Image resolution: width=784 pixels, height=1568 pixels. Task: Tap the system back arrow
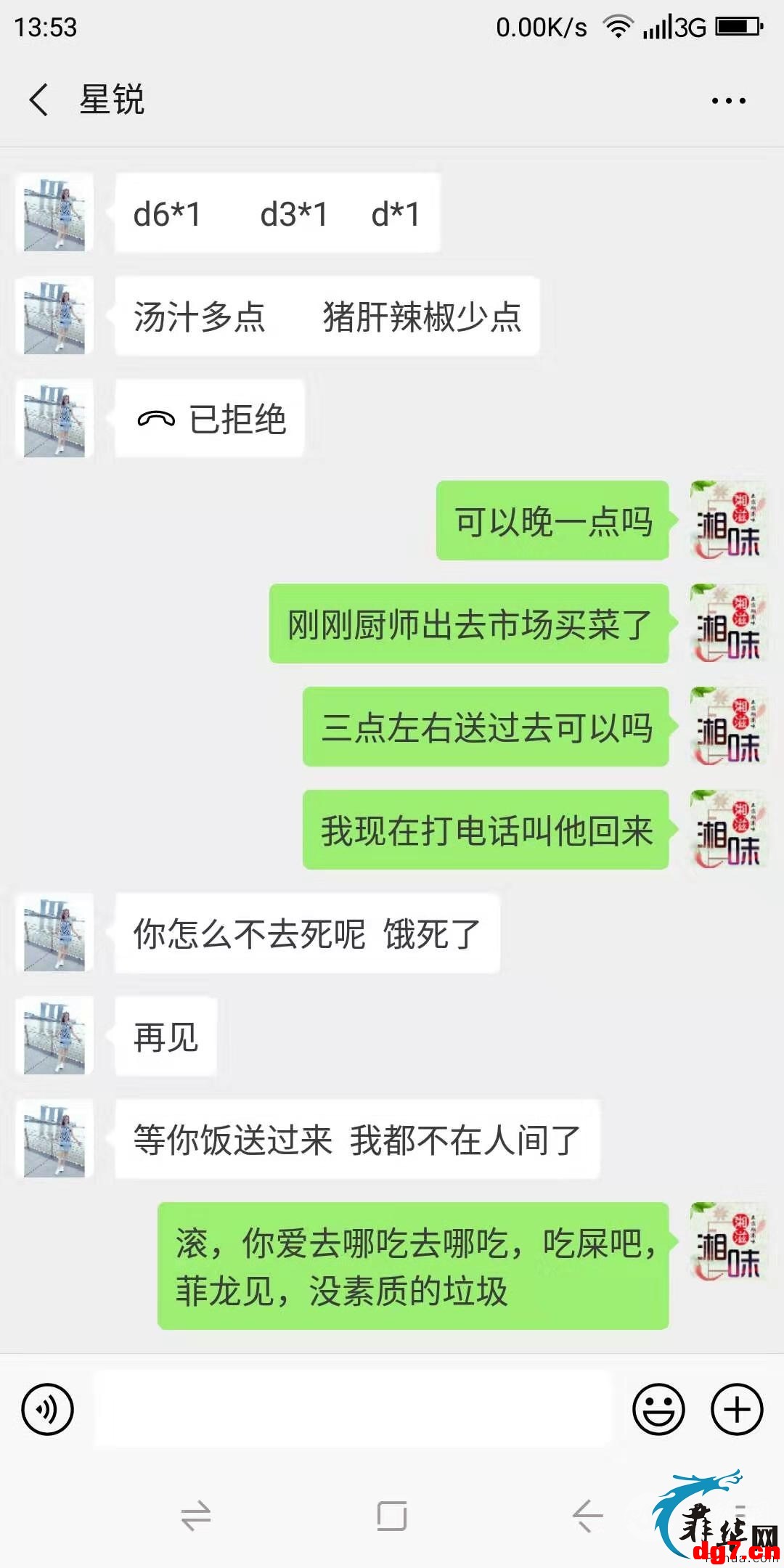pyautogui.click(x=588, y=1516)
